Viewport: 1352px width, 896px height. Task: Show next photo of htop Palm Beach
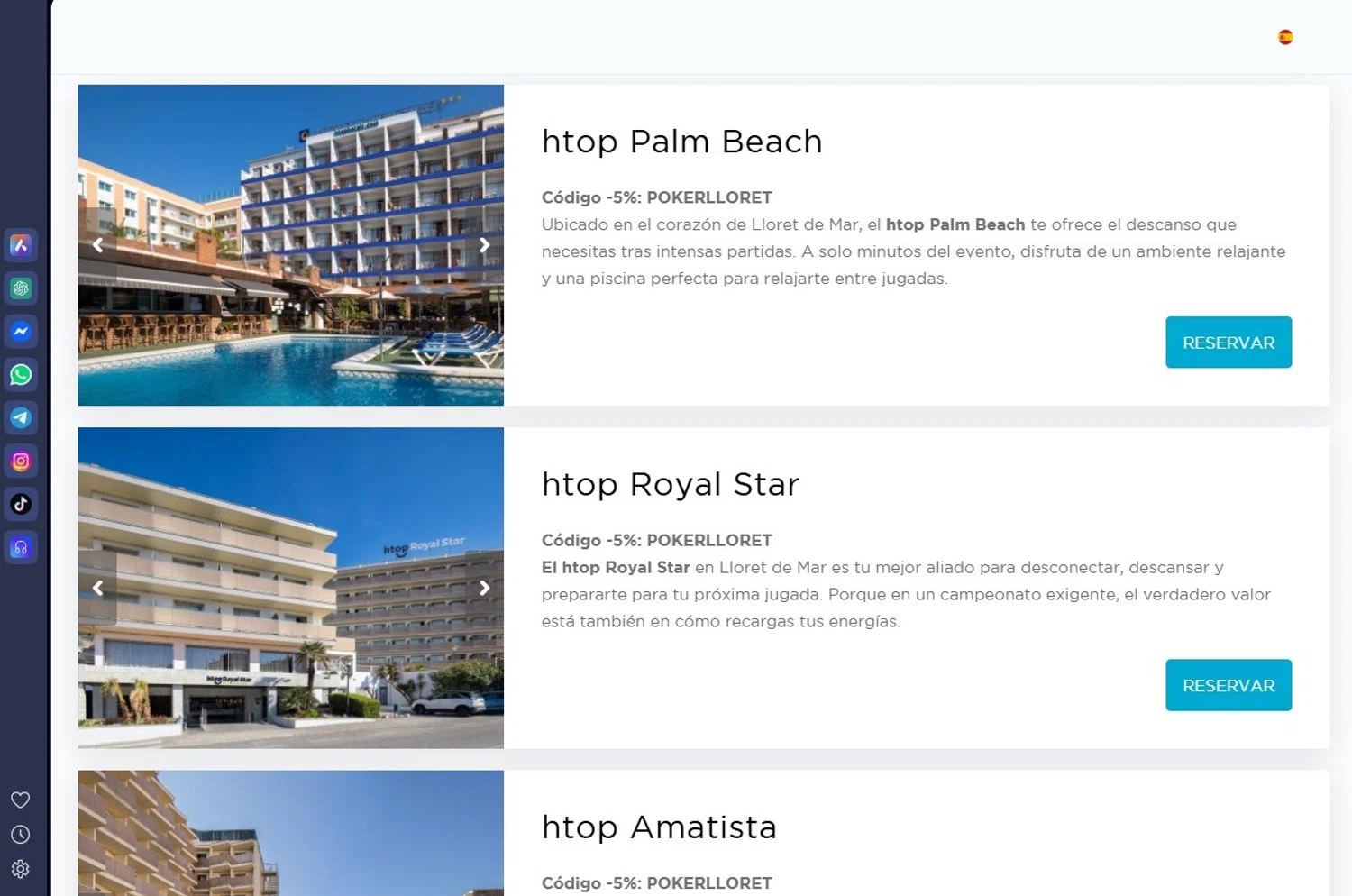484,245
